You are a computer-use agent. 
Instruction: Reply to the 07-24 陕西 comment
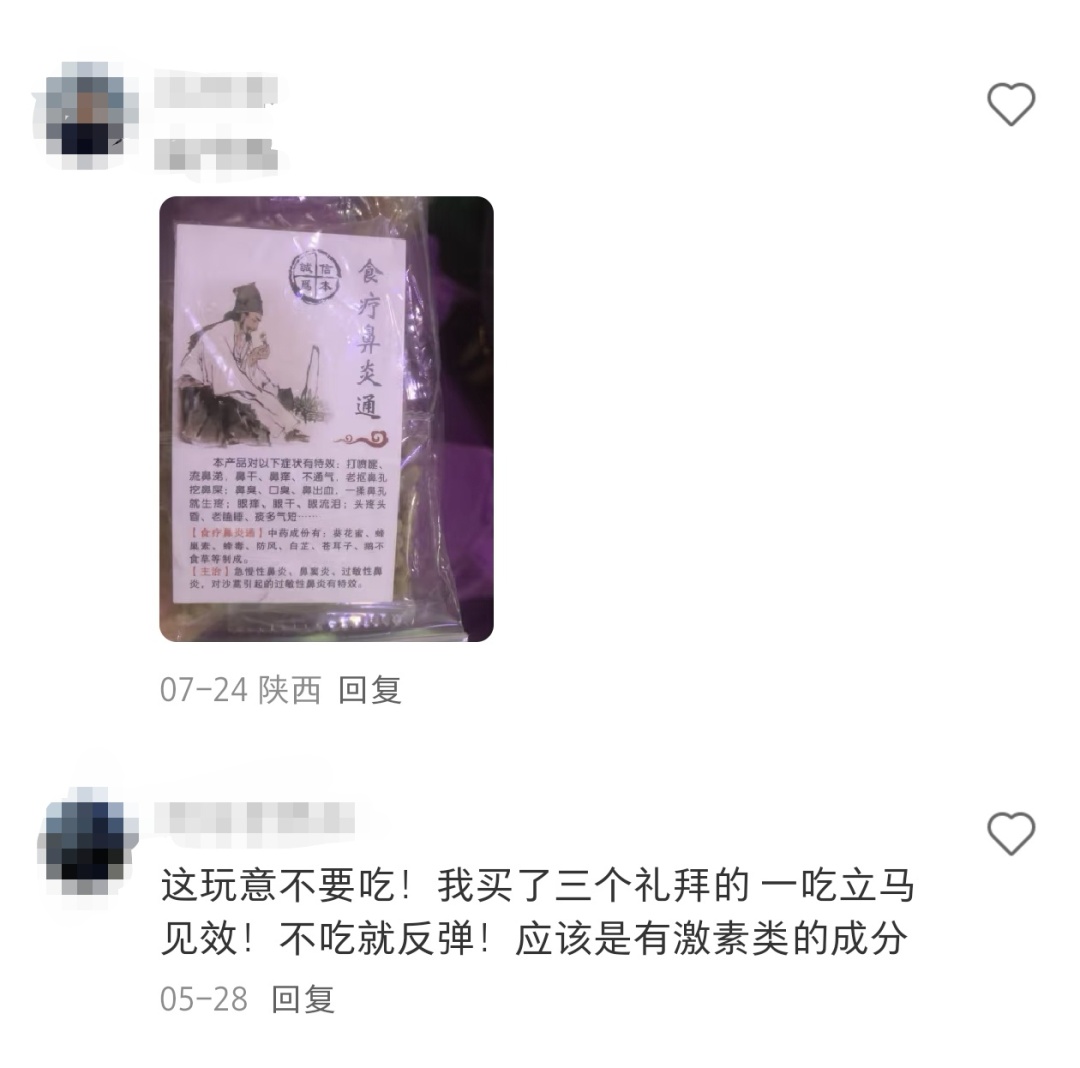click(369, 690)
